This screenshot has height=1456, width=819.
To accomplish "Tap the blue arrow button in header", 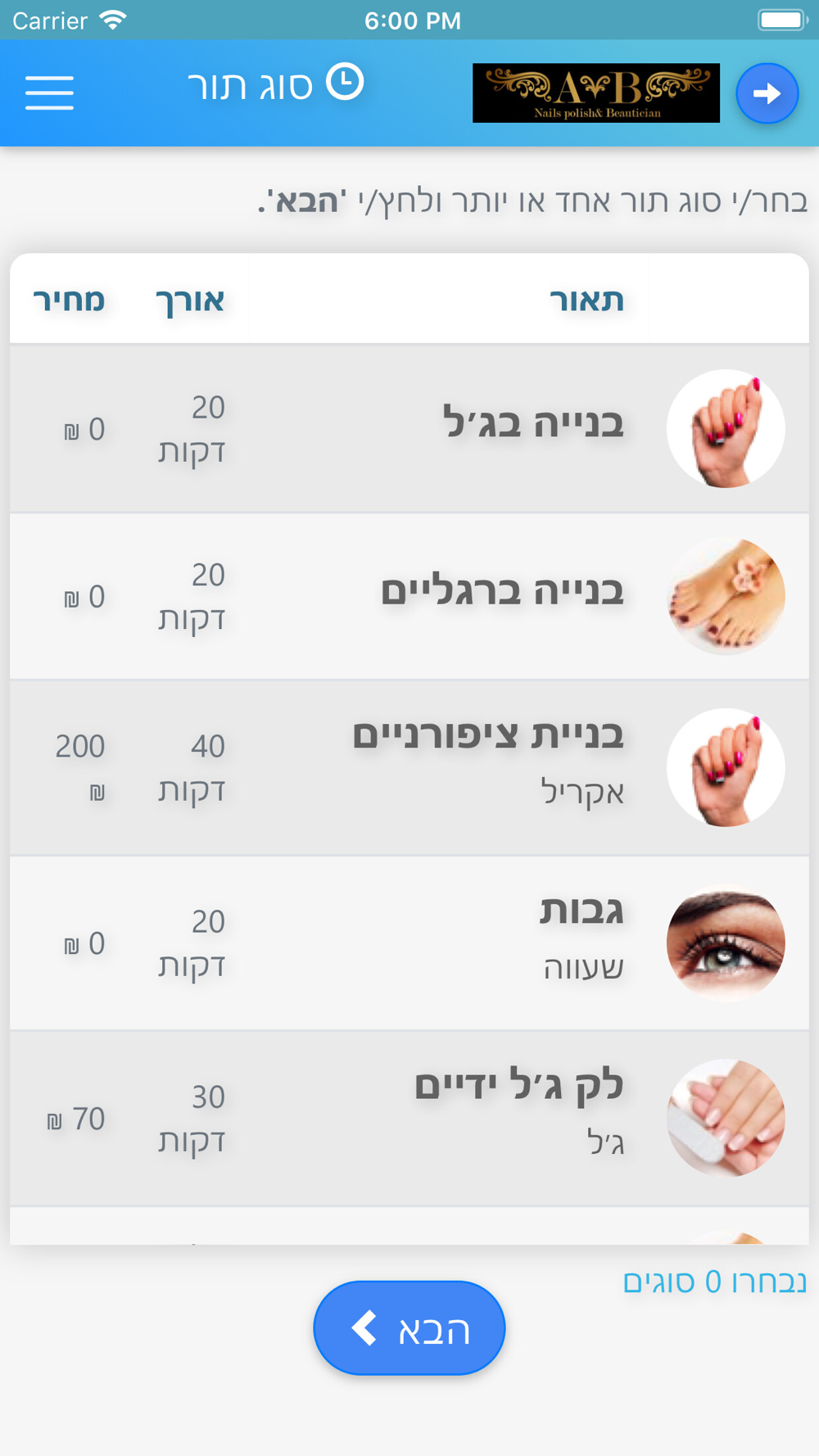I will click(767, 93).
